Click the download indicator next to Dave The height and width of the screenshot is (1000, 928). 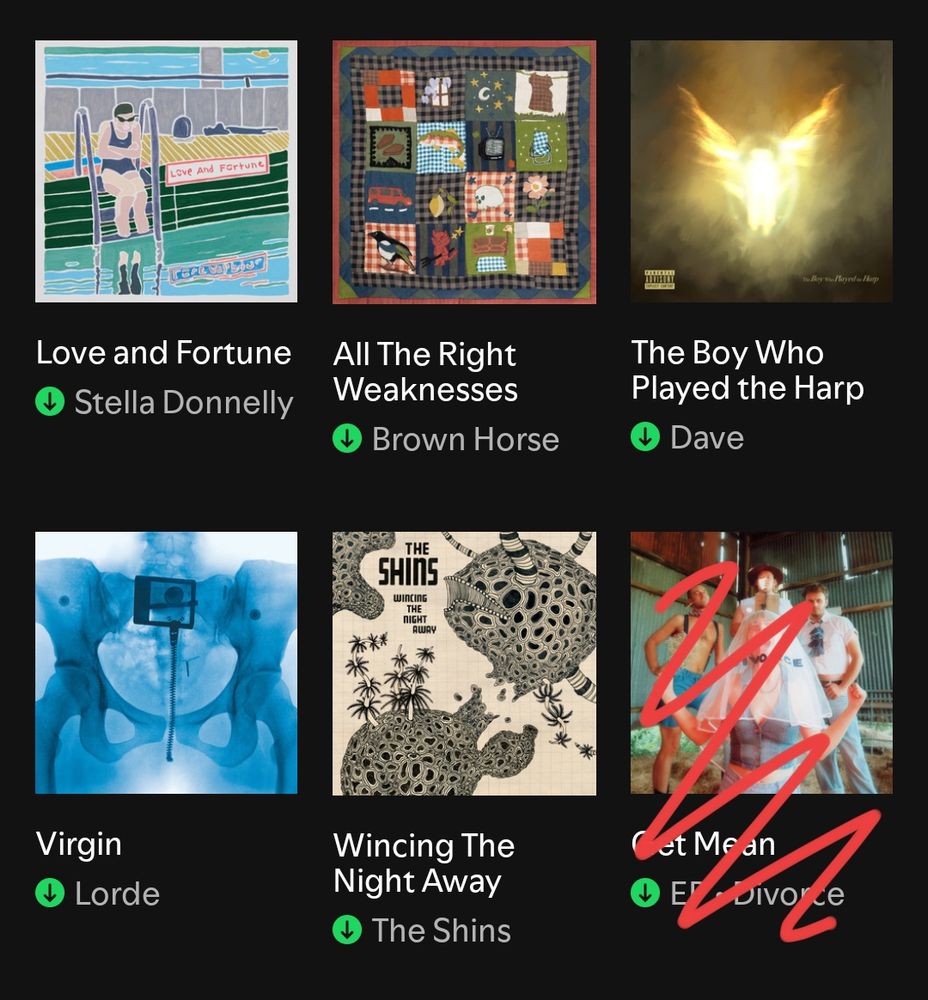(646, 437)
